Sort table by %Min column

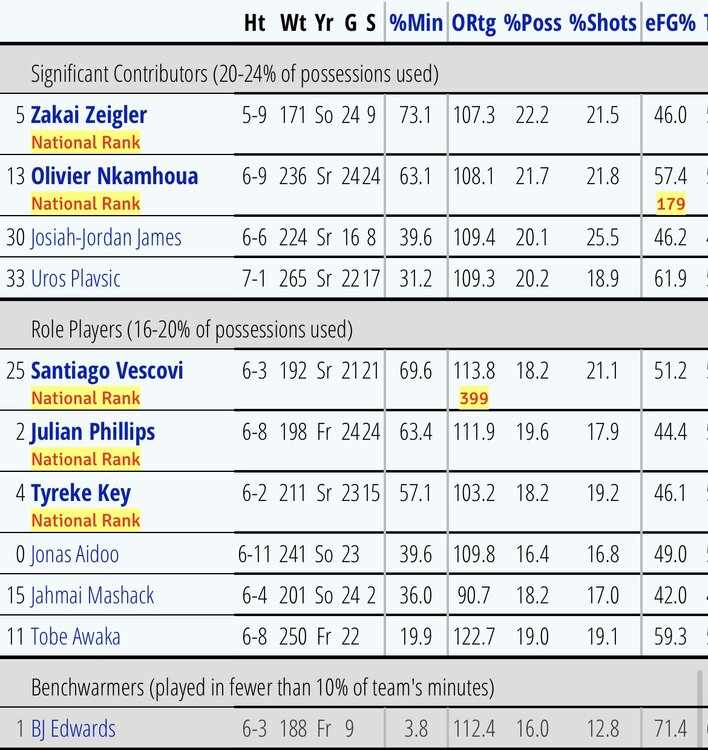(x=415, y=23)
